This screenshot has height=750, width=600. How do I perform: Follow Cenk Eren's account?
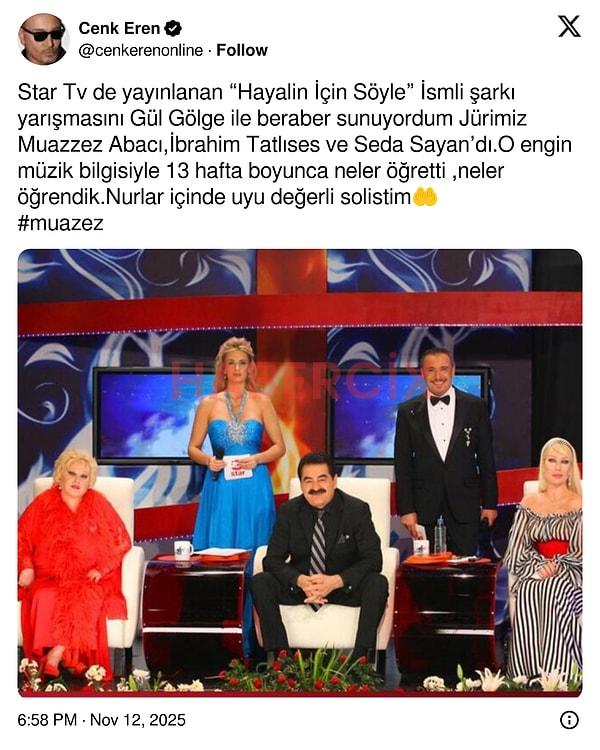[x=244, y=50]
